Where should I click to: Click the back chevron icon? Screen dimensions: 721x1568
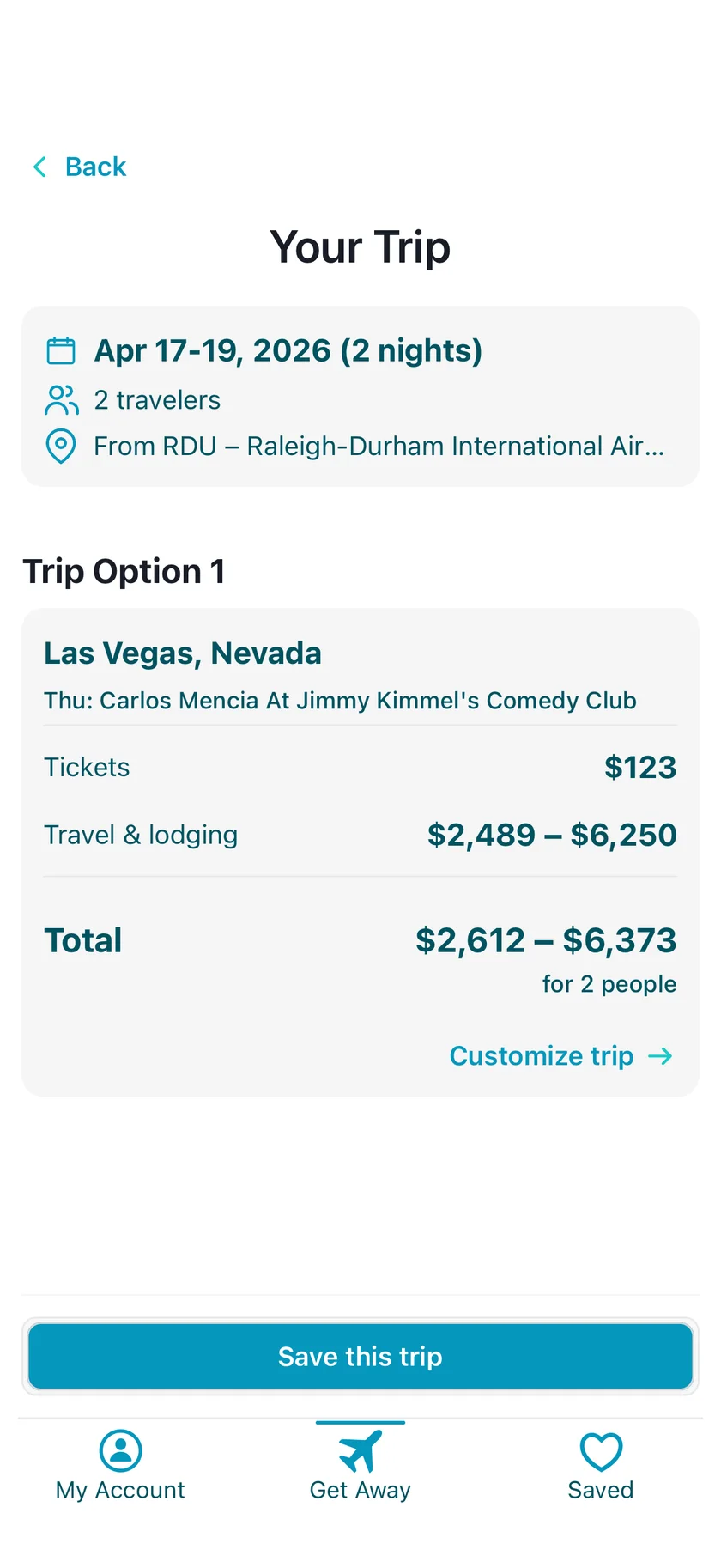39,167
